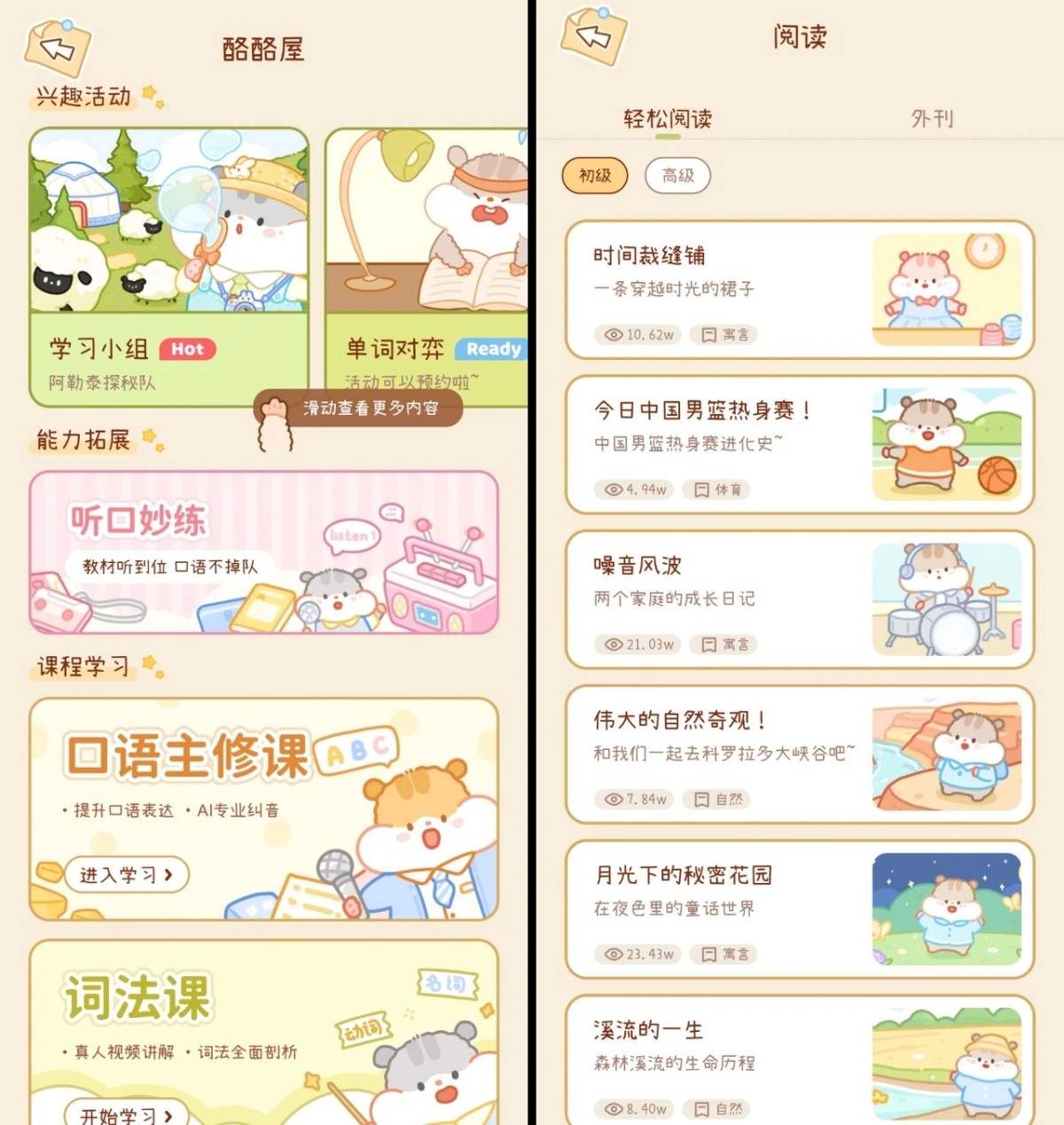The height and width of the screenshot is (1125, 1064).
Task: Select the 轻松阅读 tab
Action: click(668, 118)
